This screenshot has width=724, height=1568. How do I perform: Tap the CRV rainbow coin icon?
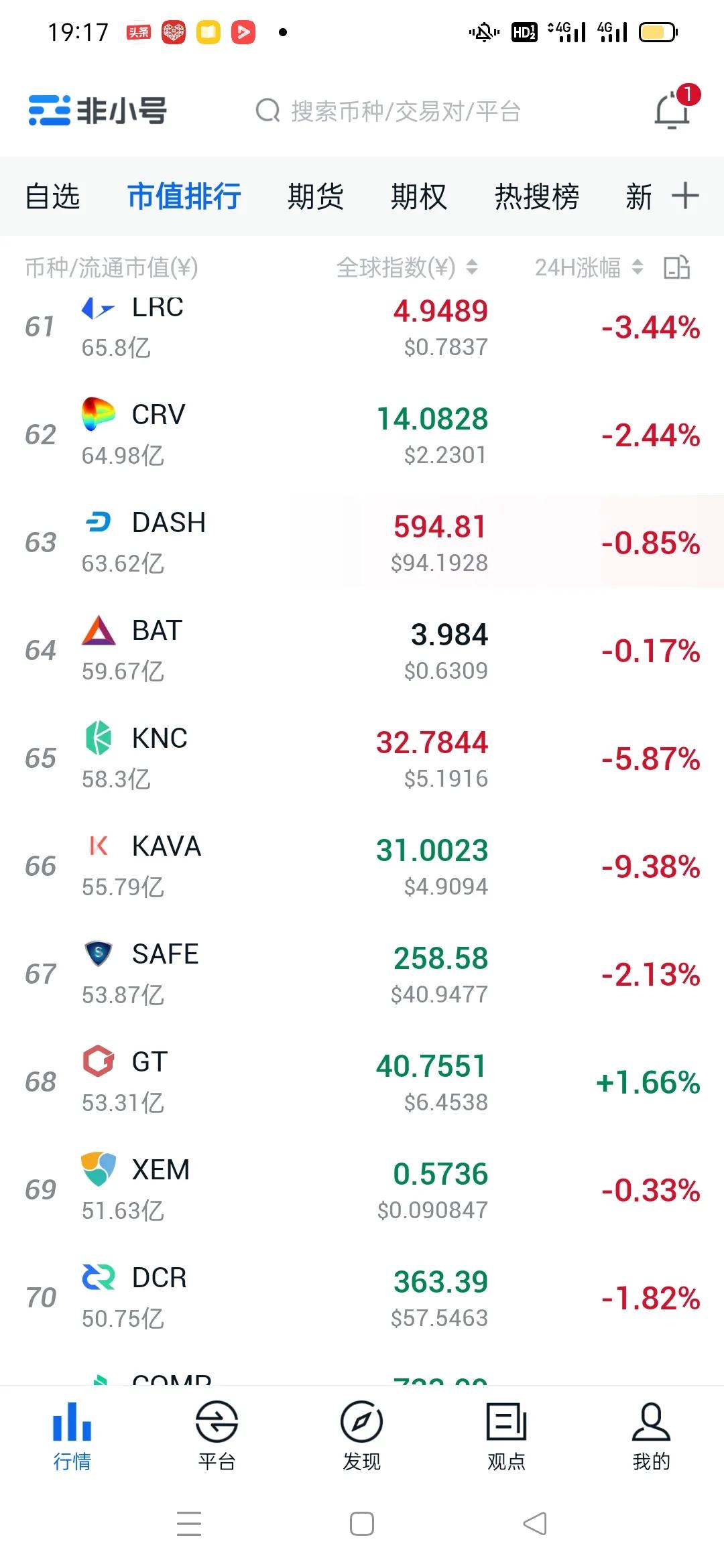99,414
